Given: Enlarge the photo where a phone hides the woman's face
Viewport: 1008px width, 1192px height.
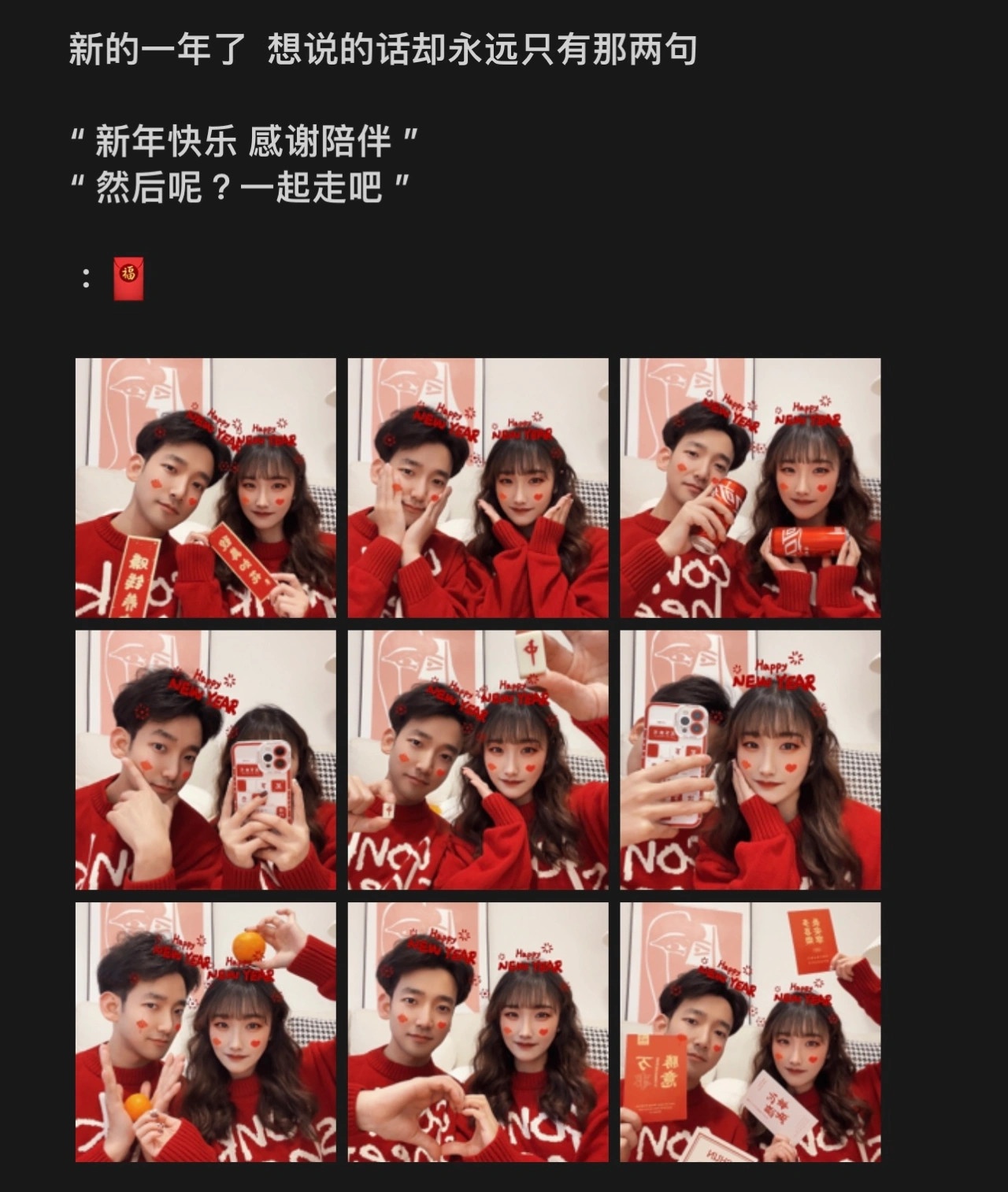Looking at the screenshot, I should click(x=206, y=760).
